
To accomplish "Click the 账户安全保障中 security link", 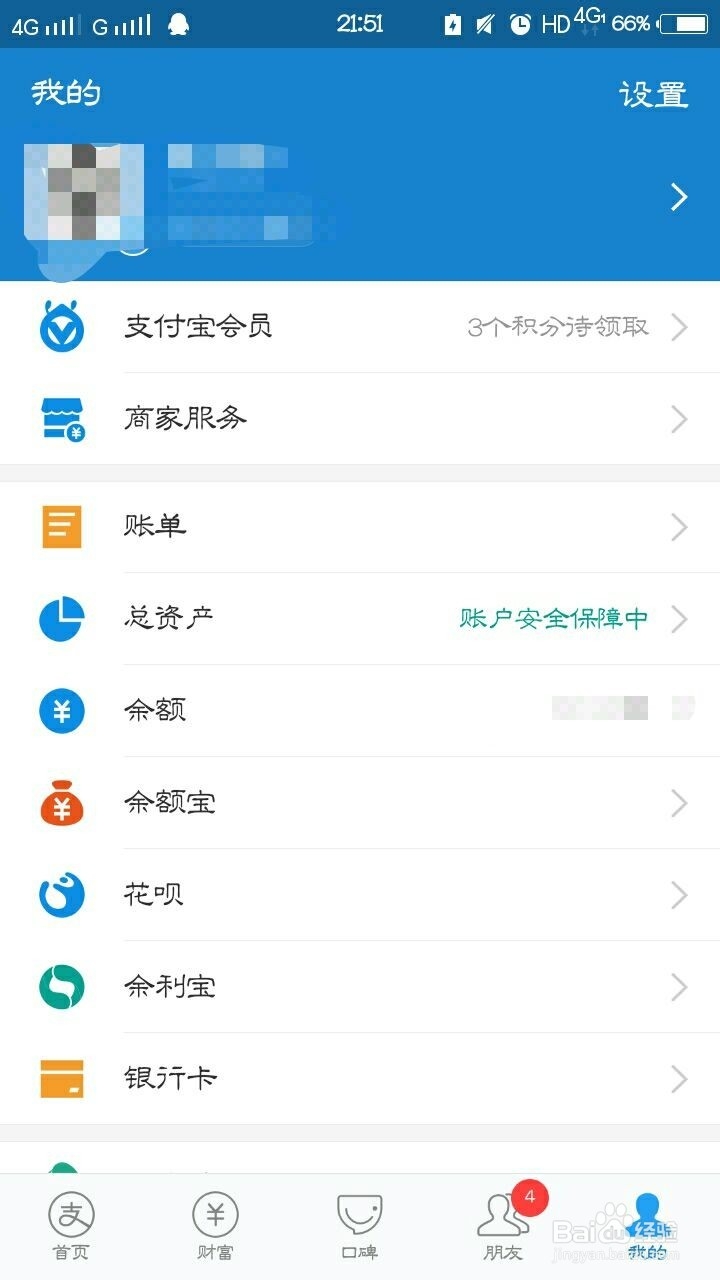I will (553, 618).
